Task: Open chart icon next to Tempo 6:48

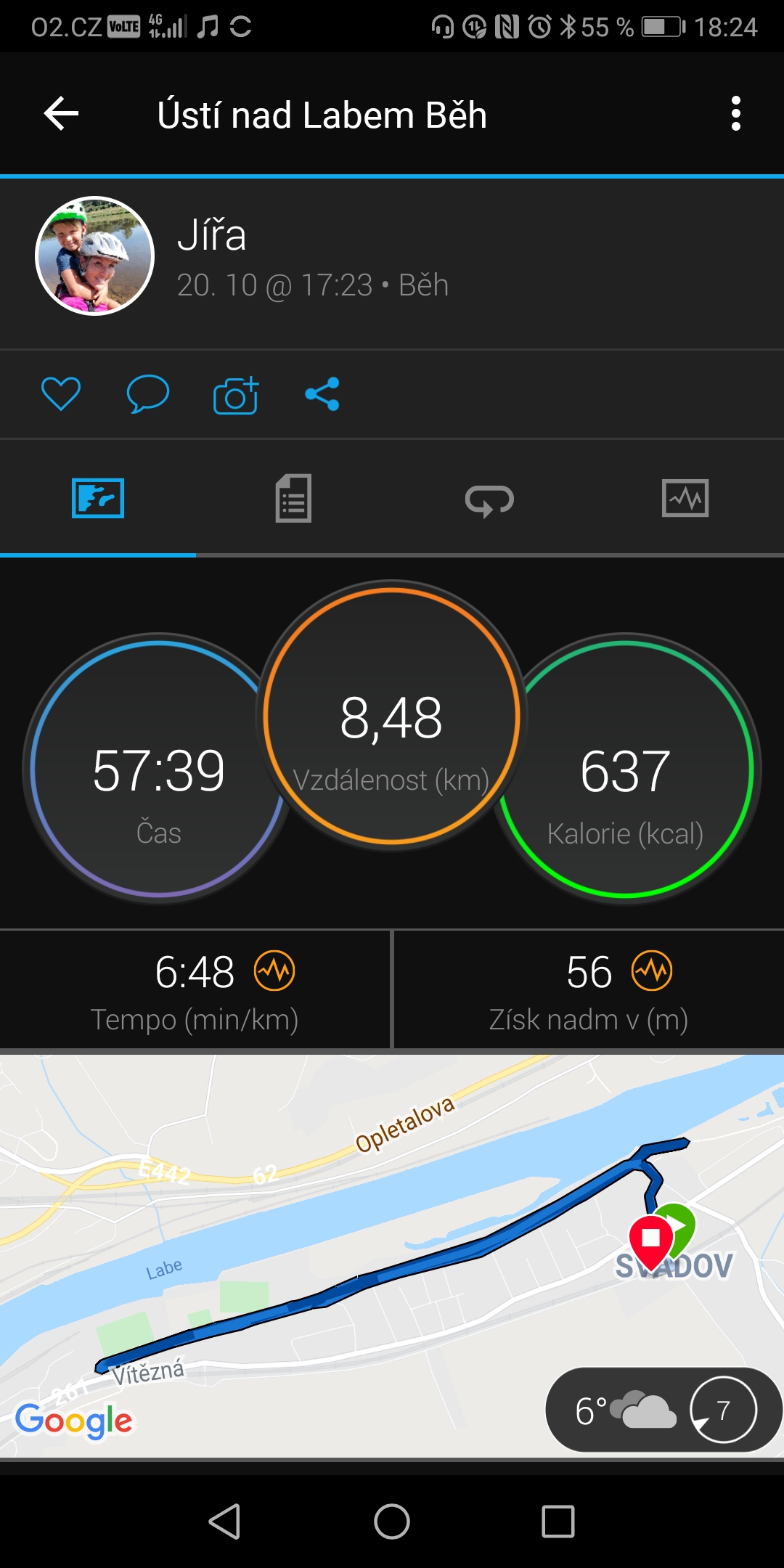Action: [274, 971]
